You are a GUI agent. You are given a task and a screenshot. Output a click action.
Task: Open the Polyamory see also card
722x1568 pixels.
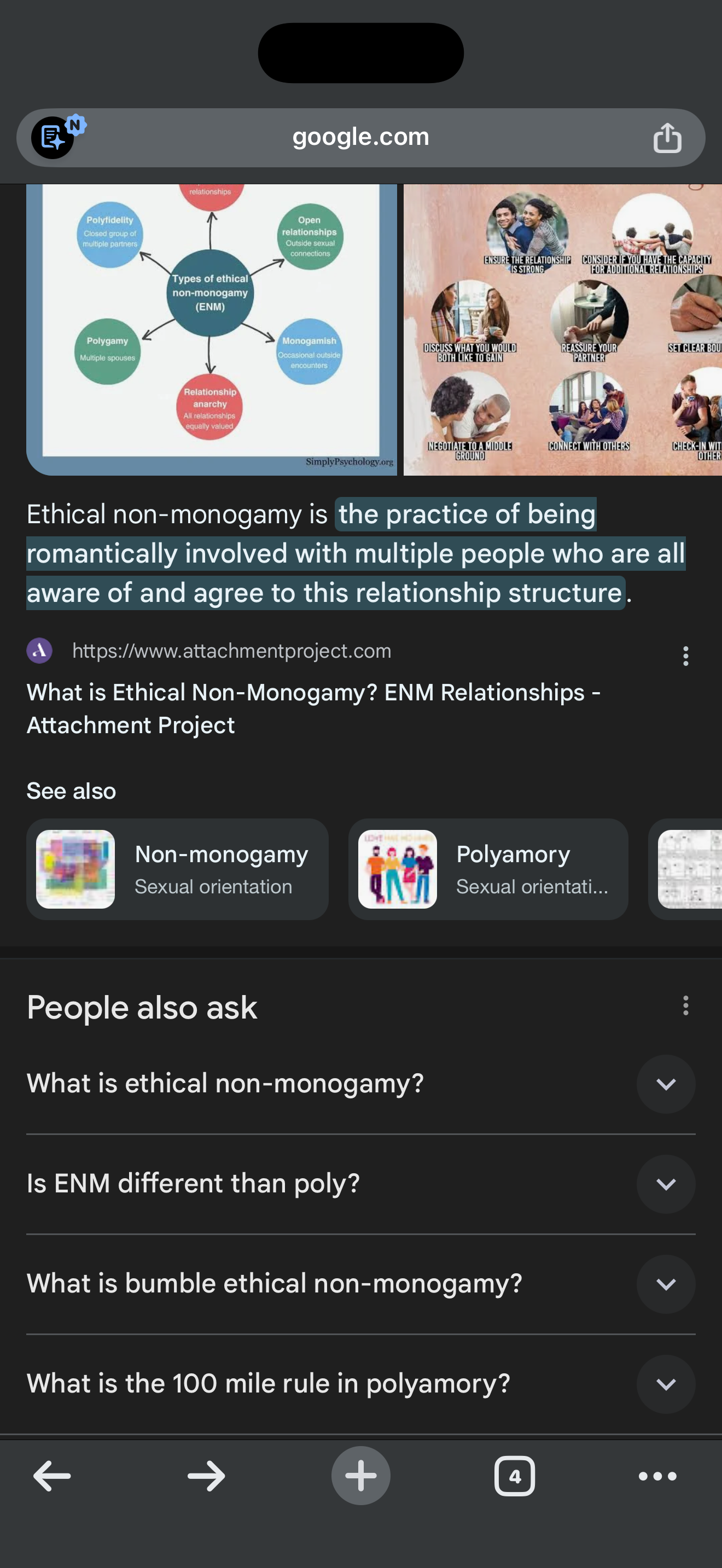488,869
